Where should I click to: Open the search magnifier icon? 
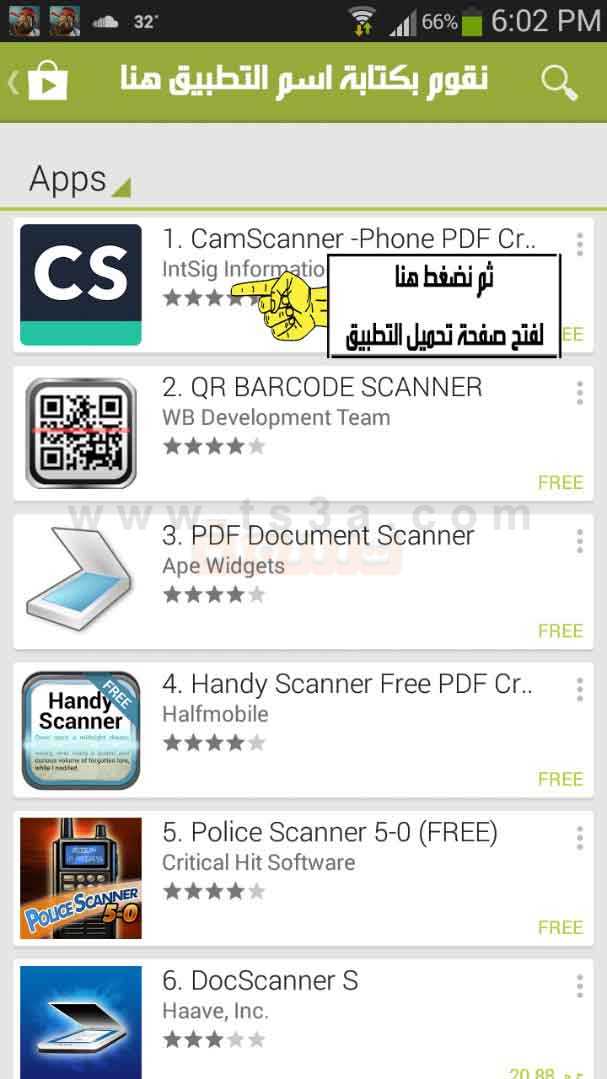(x=559, y=83)
